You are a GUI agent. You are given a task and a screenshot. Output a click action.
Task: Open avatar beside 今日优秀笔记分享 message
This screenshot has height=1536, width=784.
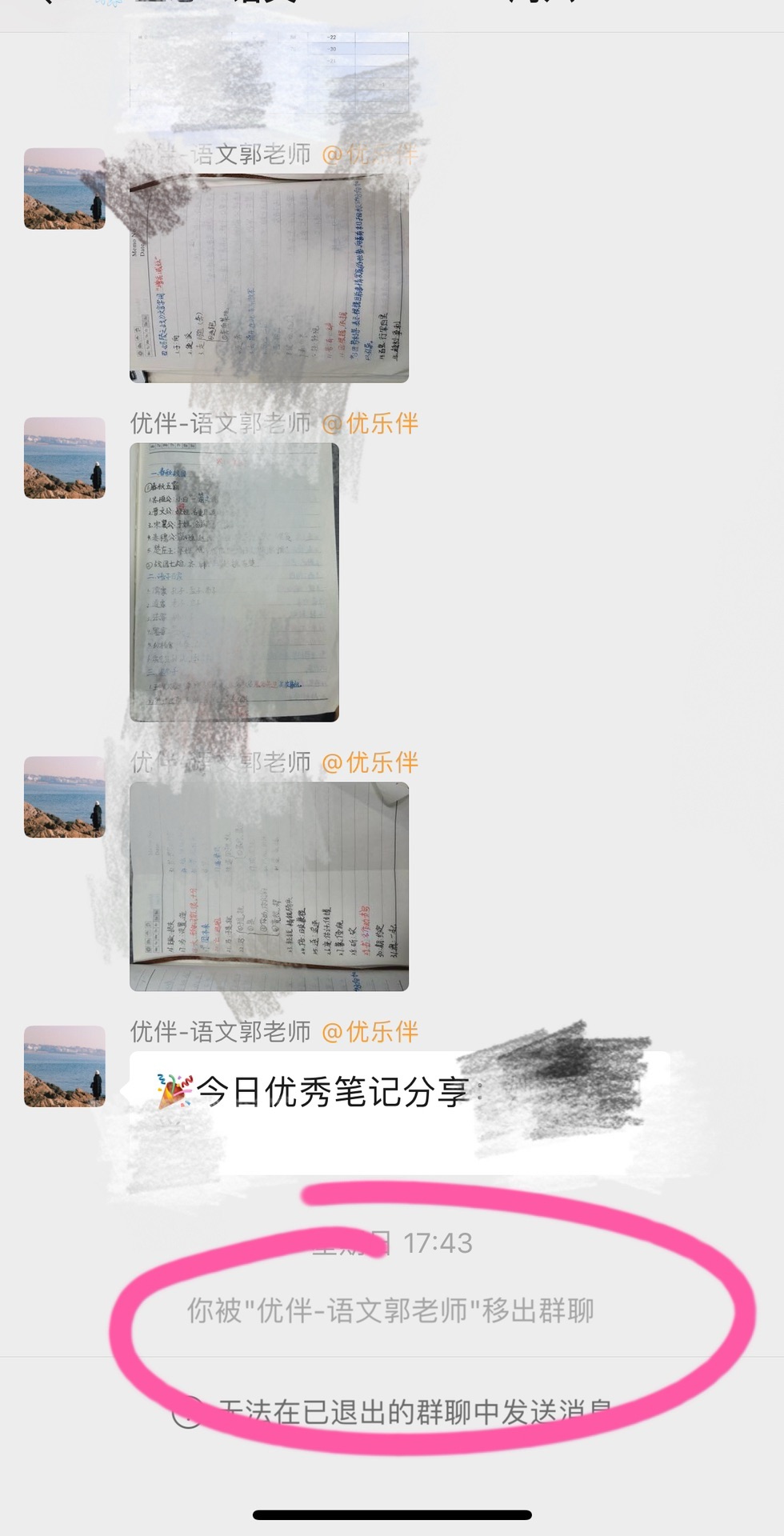(65, 1066)
